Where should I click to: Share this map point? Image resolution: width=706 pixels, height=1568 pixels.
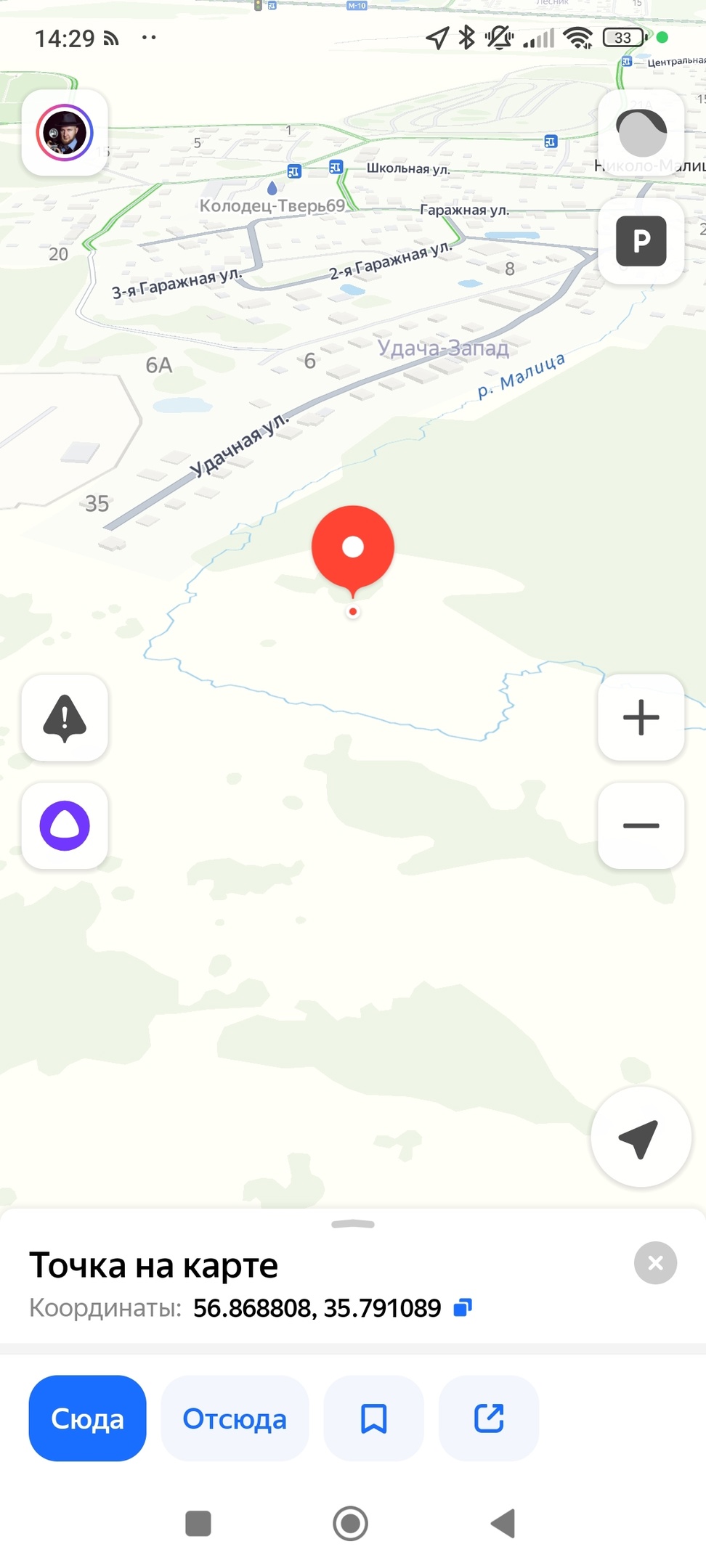489,1418
